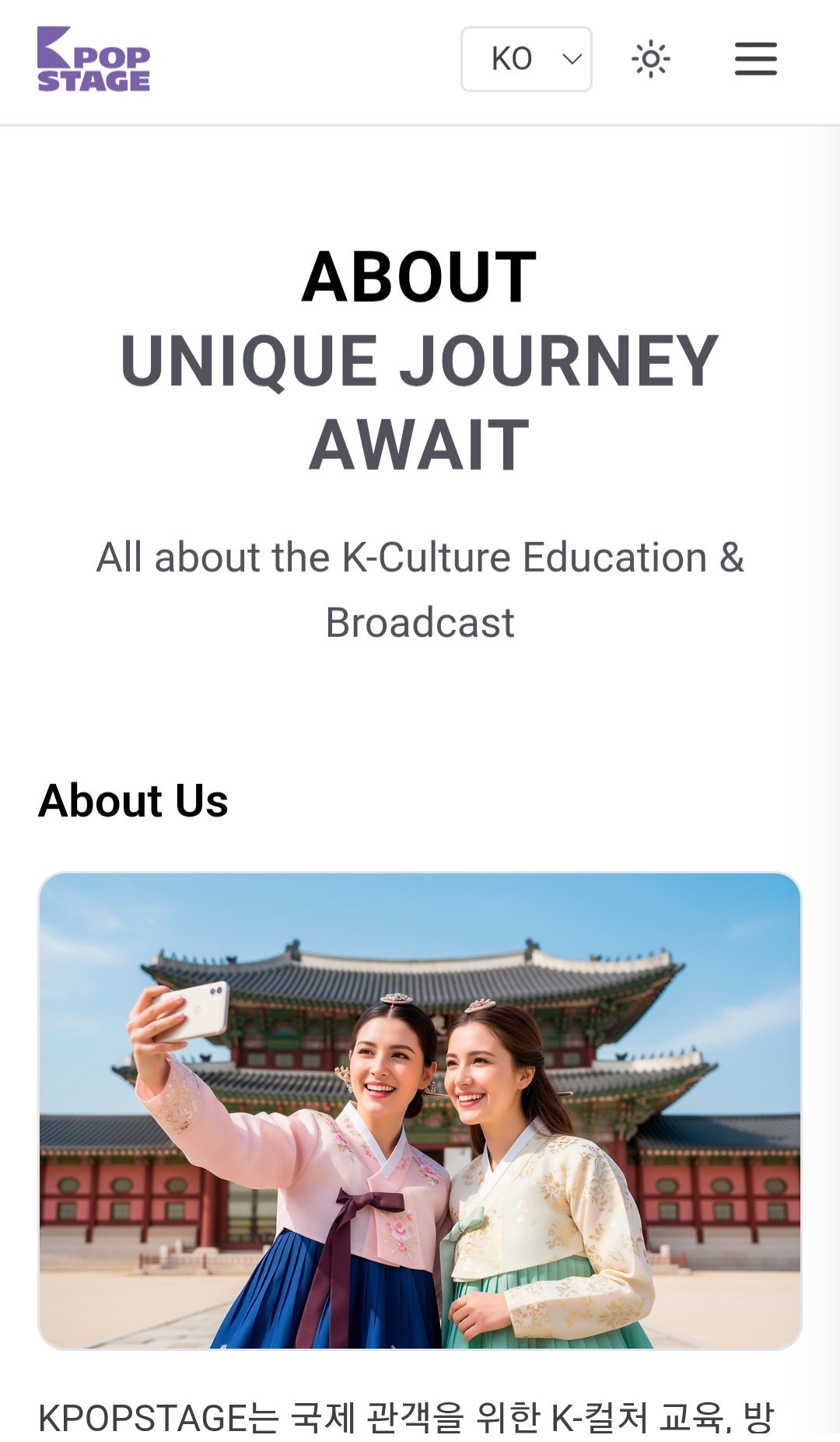840x1442 pixels.
Task: Toggle the light/dark theme sun icon
Action: point(651,59)
